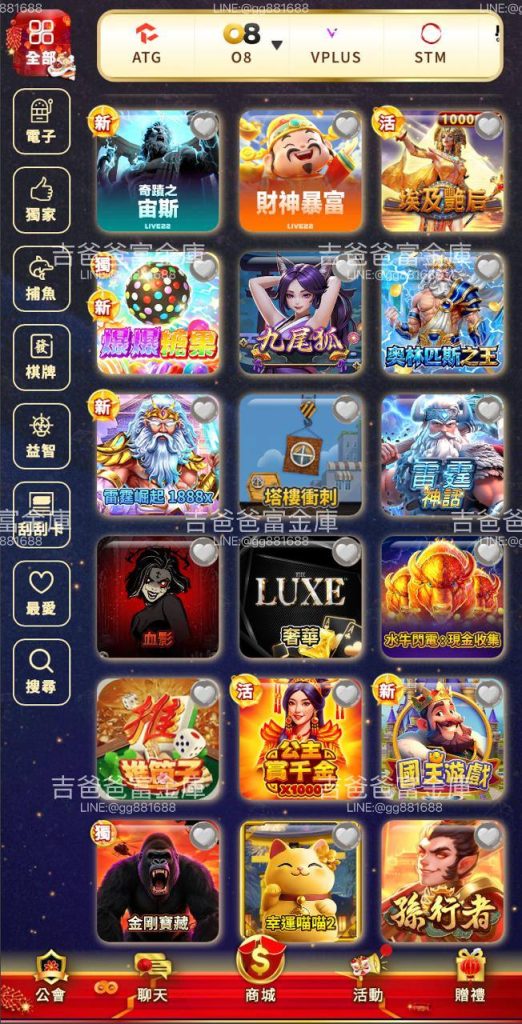Favorite 塔樓衝刺 with its heart icon
Image resolution: width=522 pixels, height=1024 pixels.
[x=346, y=409]
